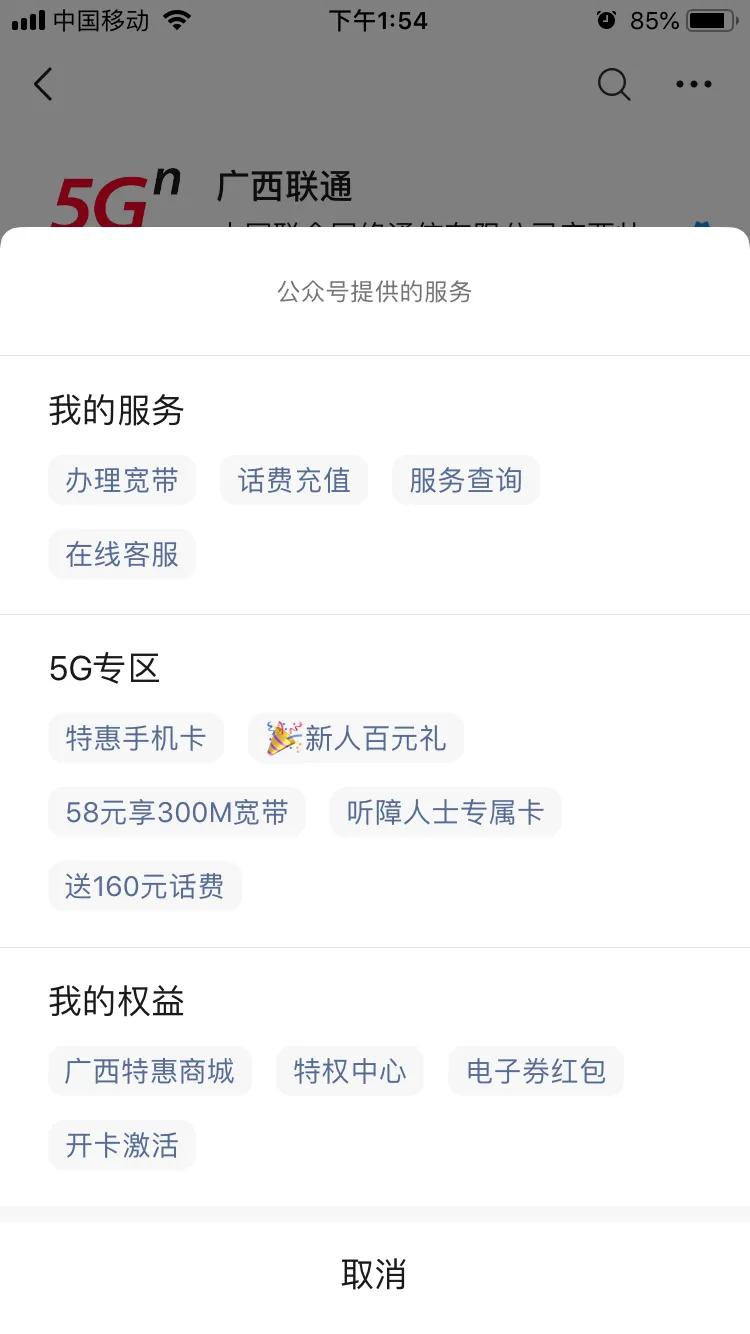Open the 新人百元礼 offer
Viewport: 750px width, 1334px height.
coord(356,738)
